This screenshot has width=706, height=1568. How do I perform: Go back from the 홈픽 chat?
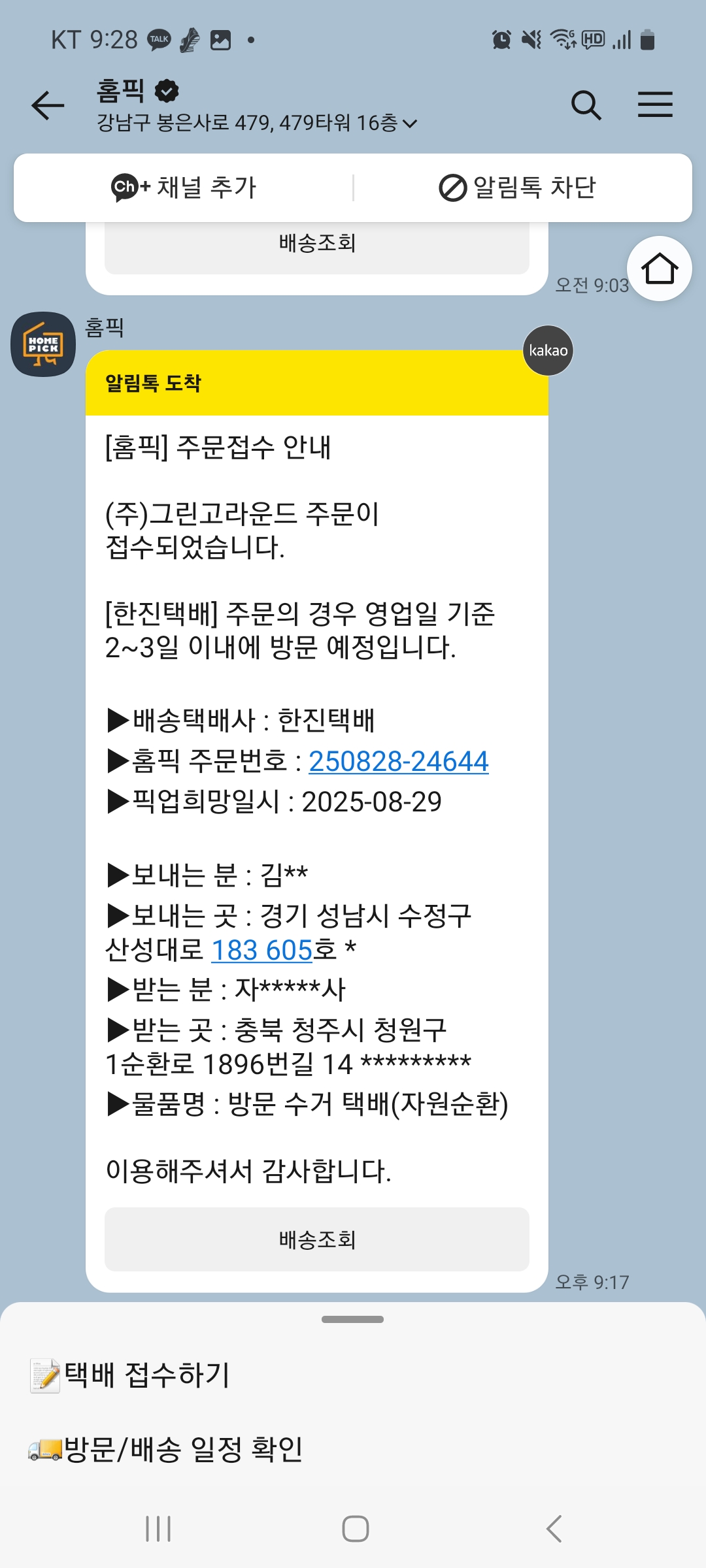(x=48, y=105)
